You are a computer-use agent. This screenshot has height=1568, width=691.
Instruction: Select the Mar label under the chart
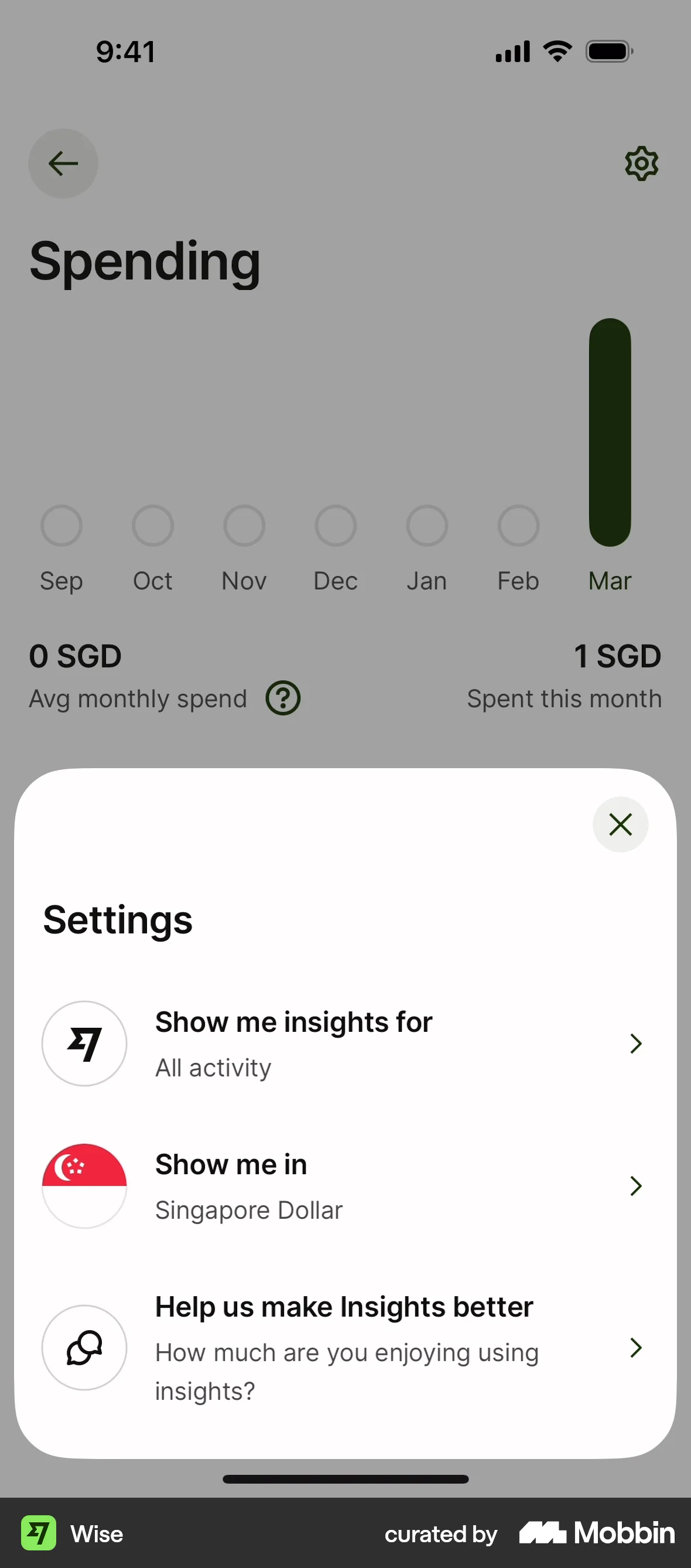(609, 580)
